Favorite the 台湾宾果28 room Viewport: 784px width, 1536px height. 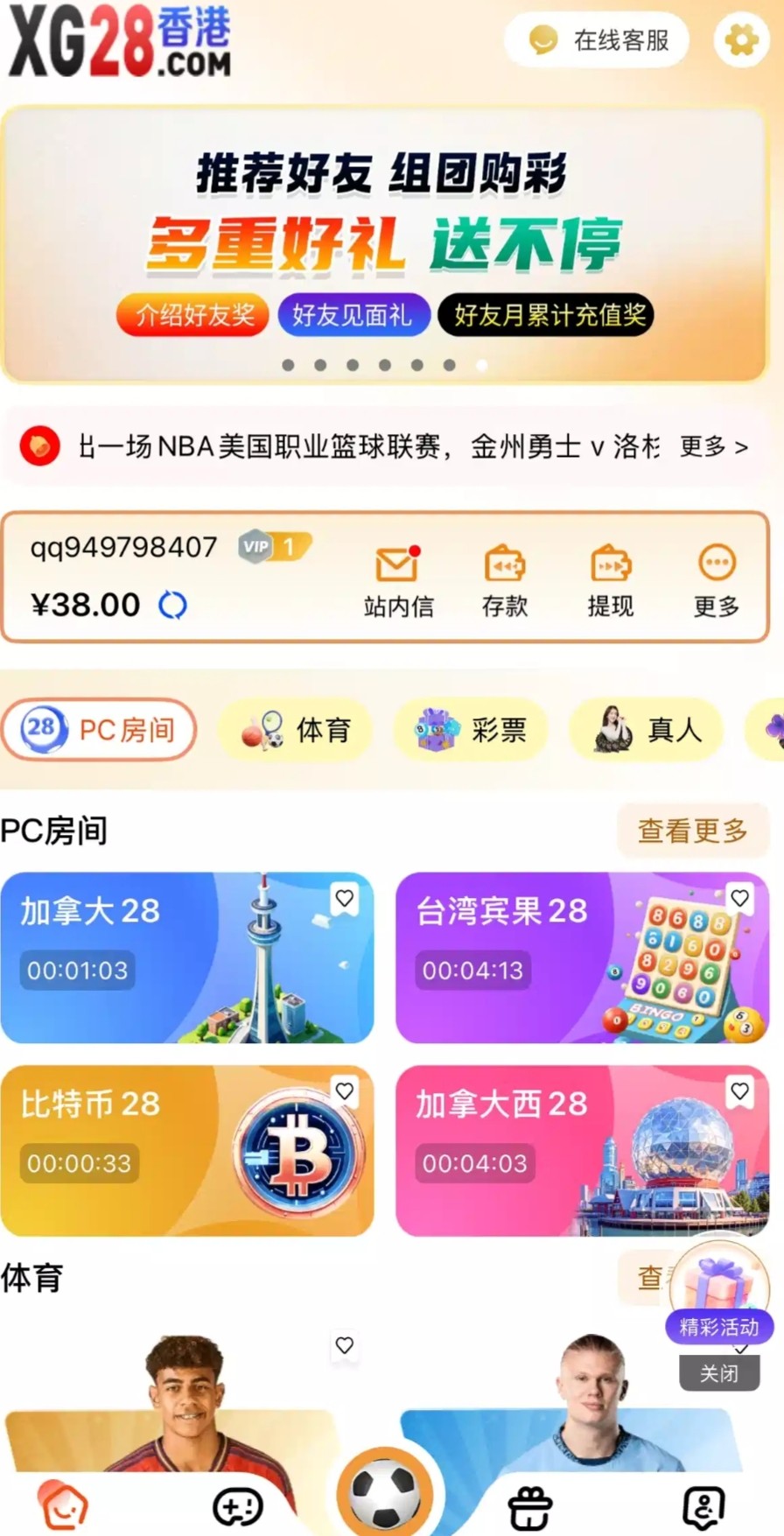pyautogui.click(x=740, y=898)
